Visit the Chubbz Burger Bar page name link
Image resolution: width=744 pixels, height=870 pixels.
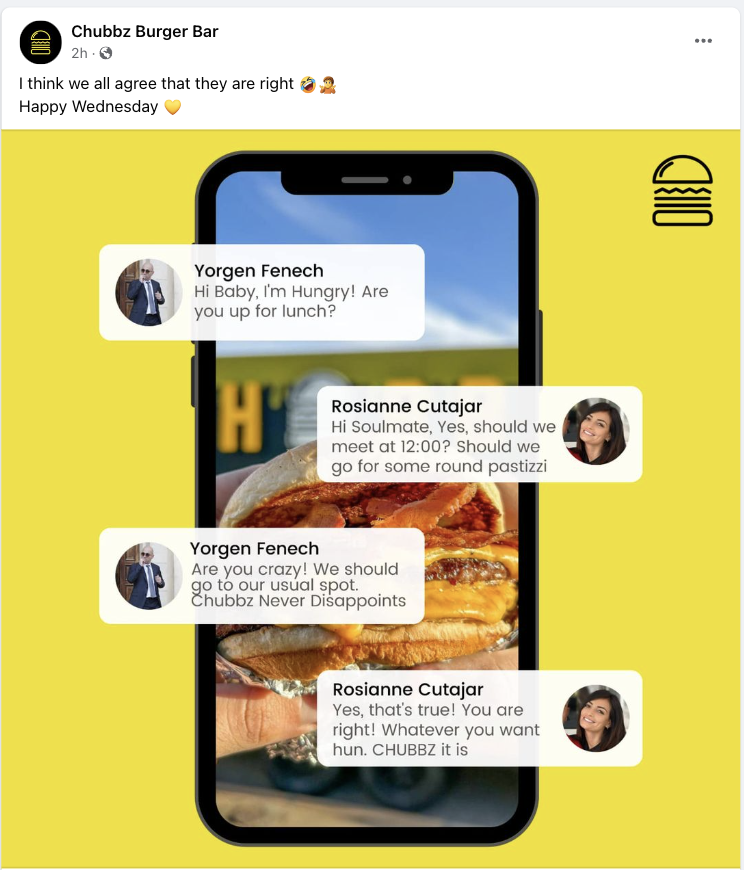(x=144, y=31)
